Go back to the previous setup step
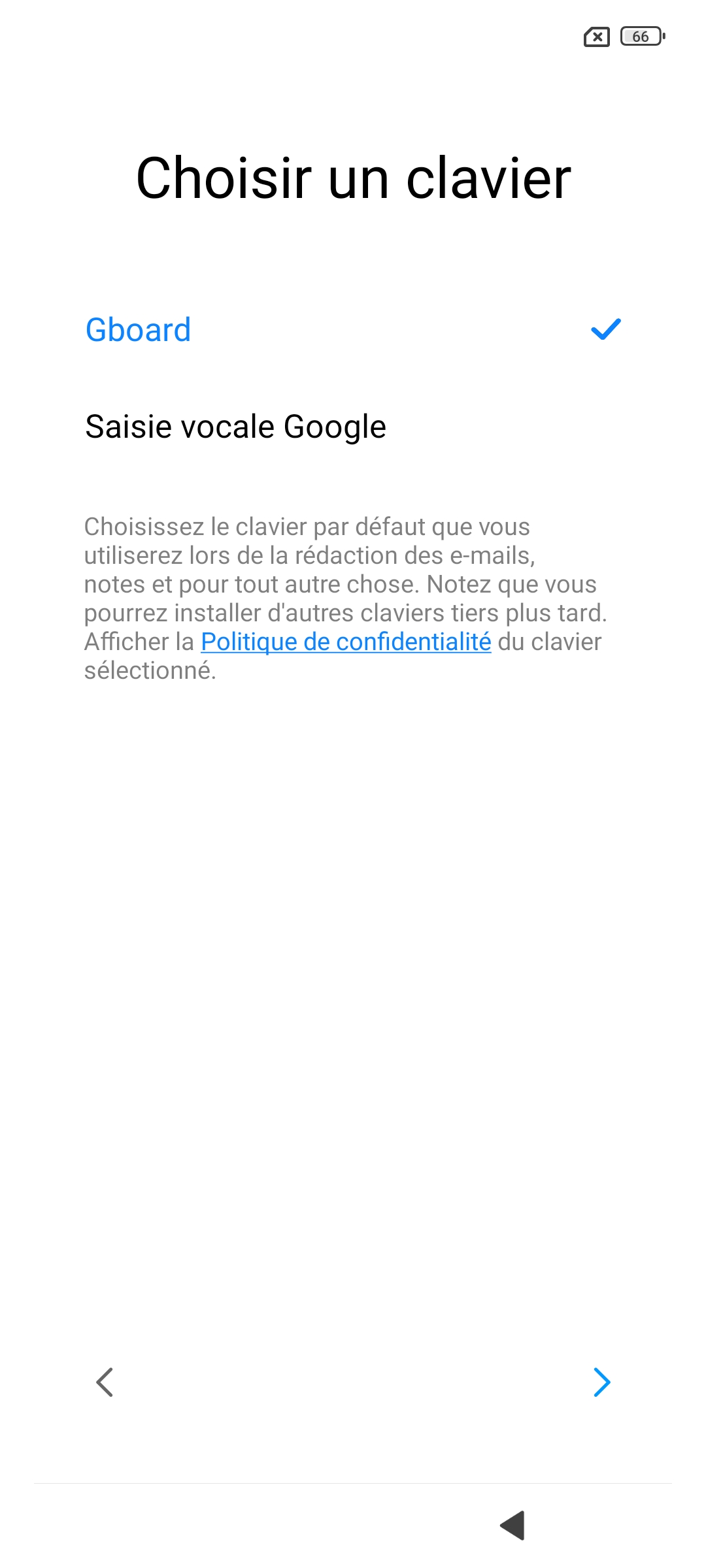706x1568 pixels. point(105,1382)
